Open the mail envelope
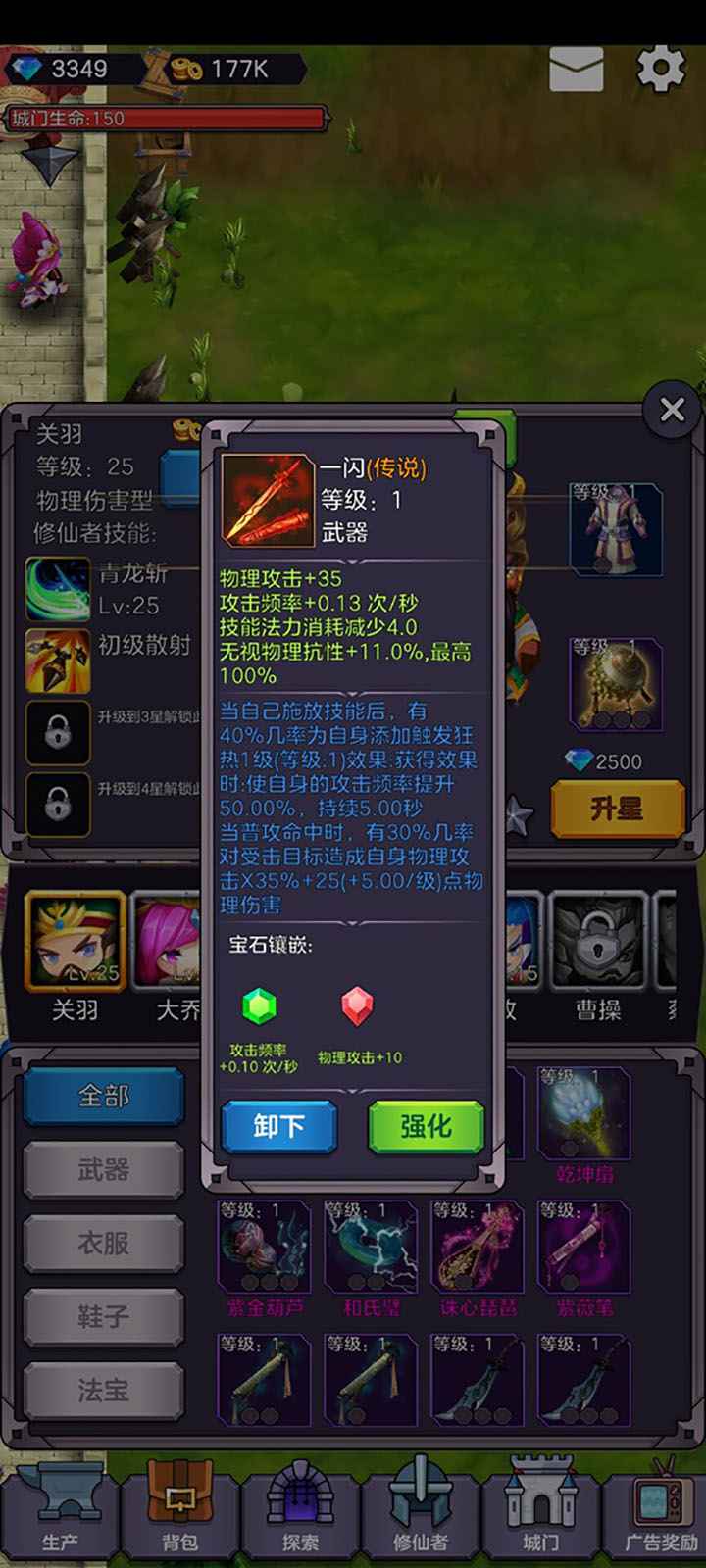 click(x=577, y=70)
